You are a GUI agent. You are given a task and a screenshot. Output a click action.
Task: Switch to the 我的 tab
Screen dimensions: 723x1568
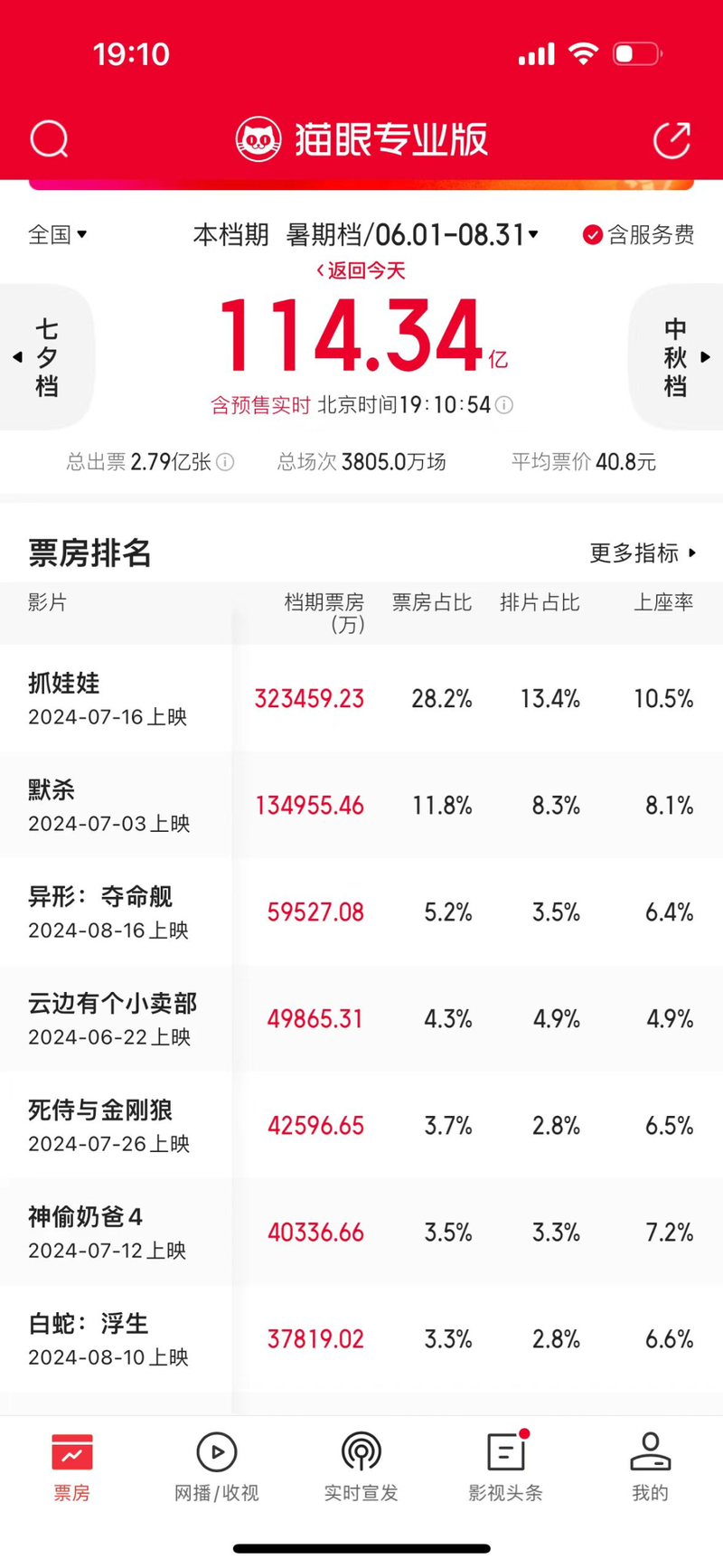pyautogui.click(x=650, y=1467)
